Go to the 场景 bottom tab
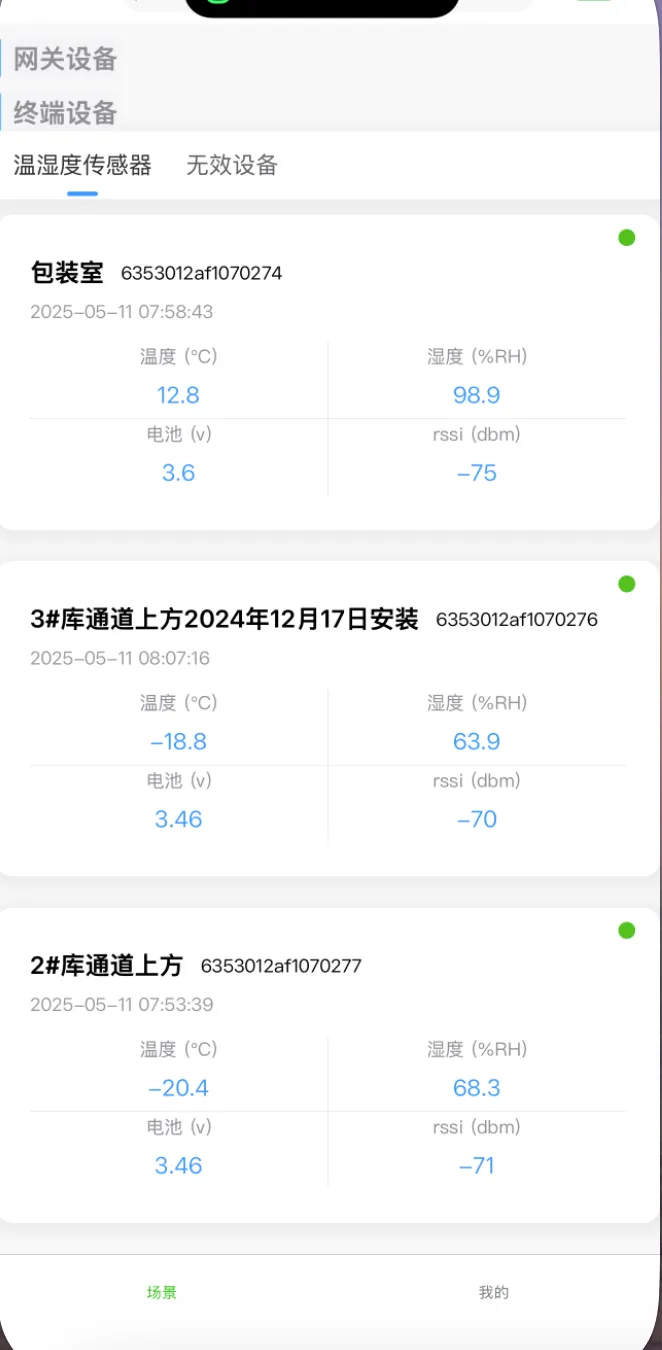 point(162,1292)
